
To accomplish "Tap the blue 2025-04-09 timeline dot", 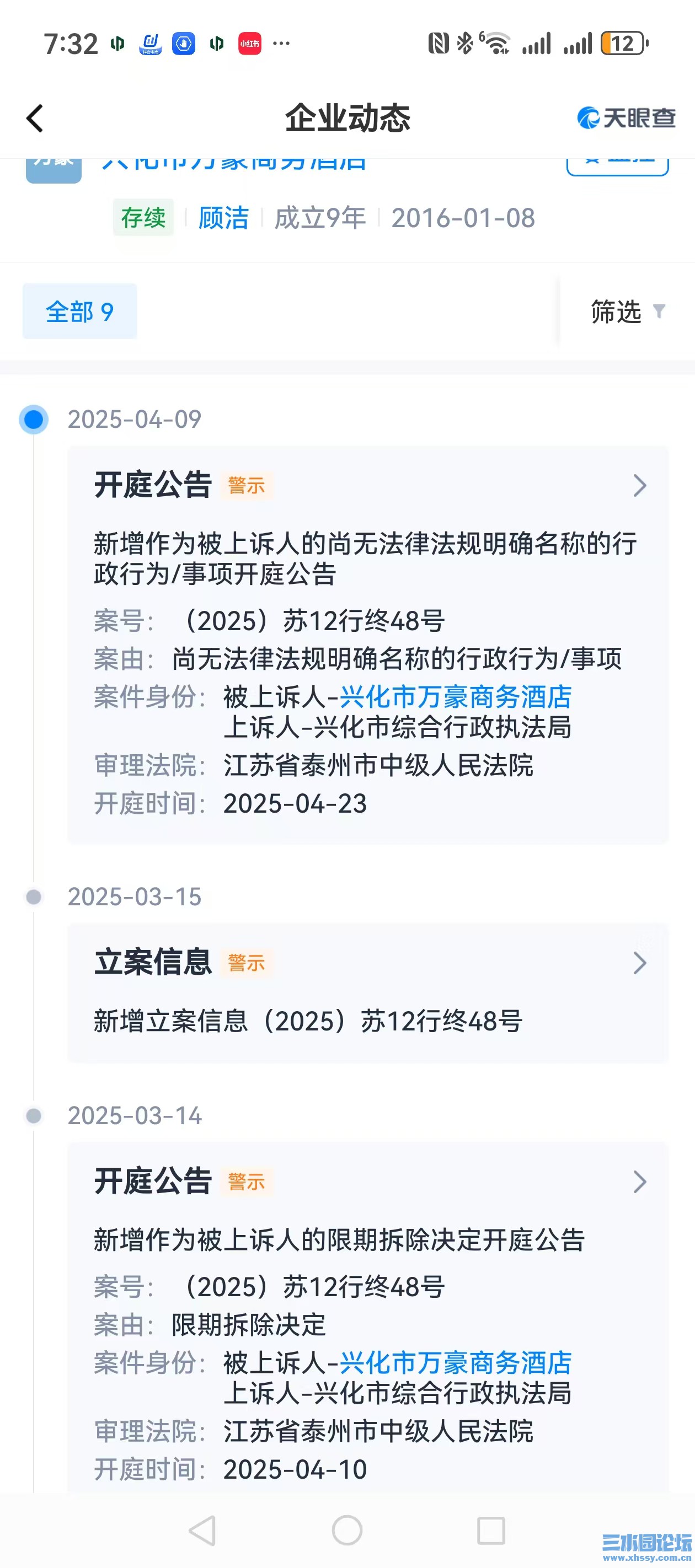I will coord(33,420).
